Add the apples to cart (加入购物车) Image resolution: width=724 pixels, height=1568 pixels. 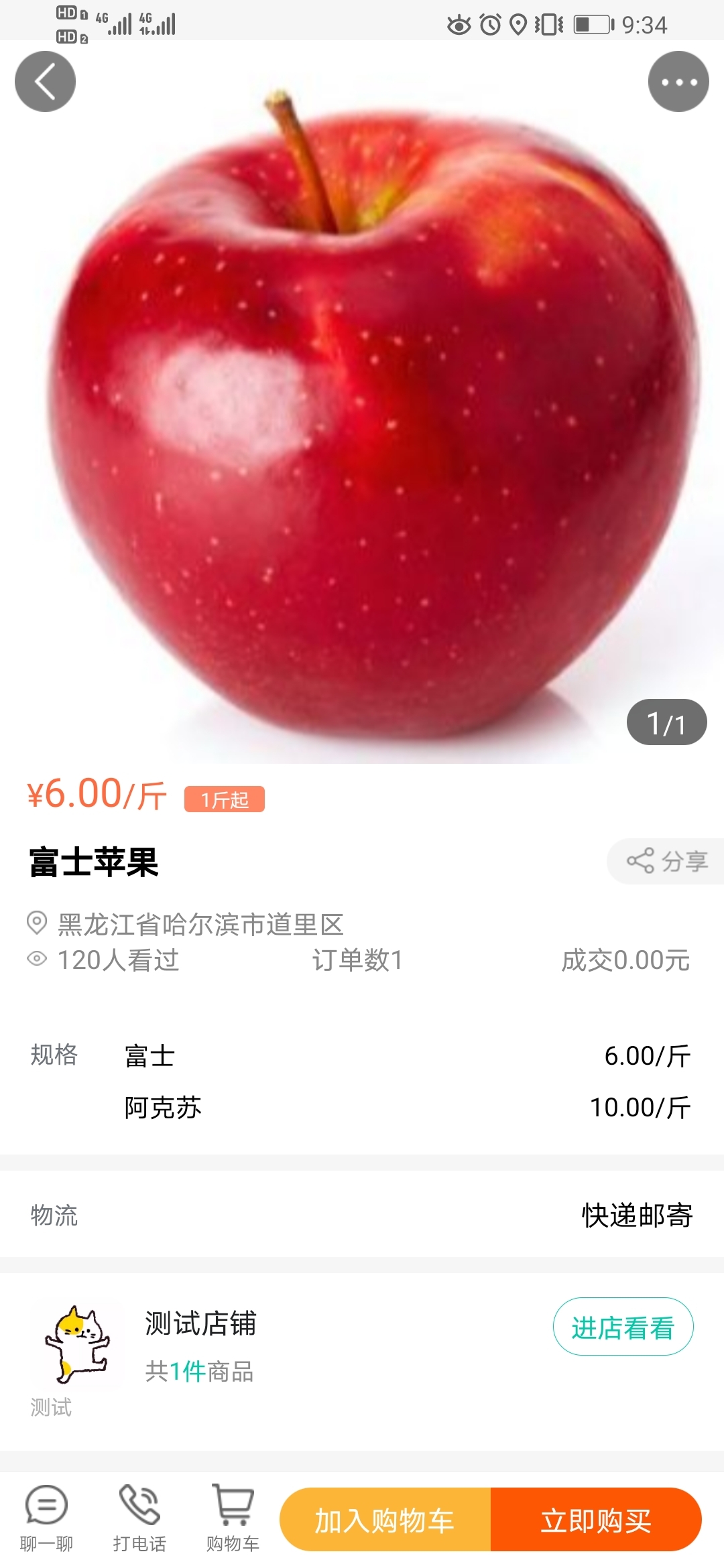[x=385, y=1520]
